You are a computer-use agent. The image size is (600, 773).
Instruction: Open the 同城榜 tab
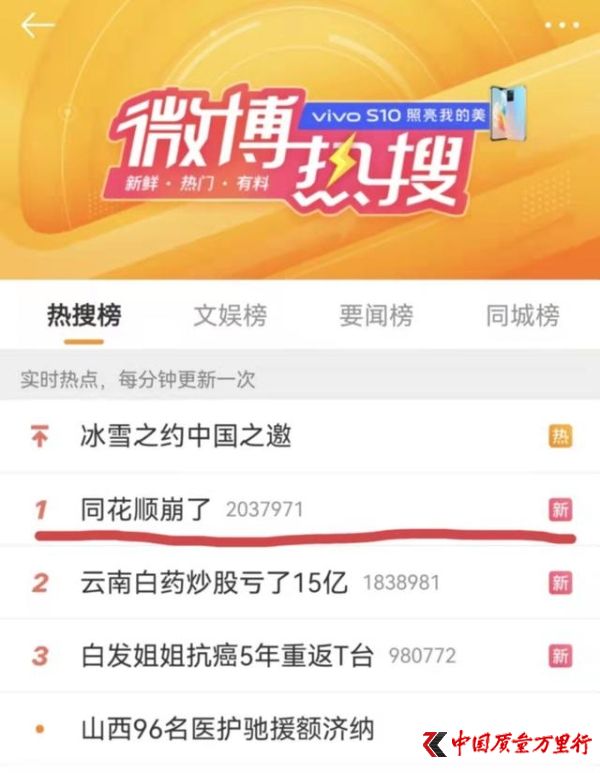point(522,316)
